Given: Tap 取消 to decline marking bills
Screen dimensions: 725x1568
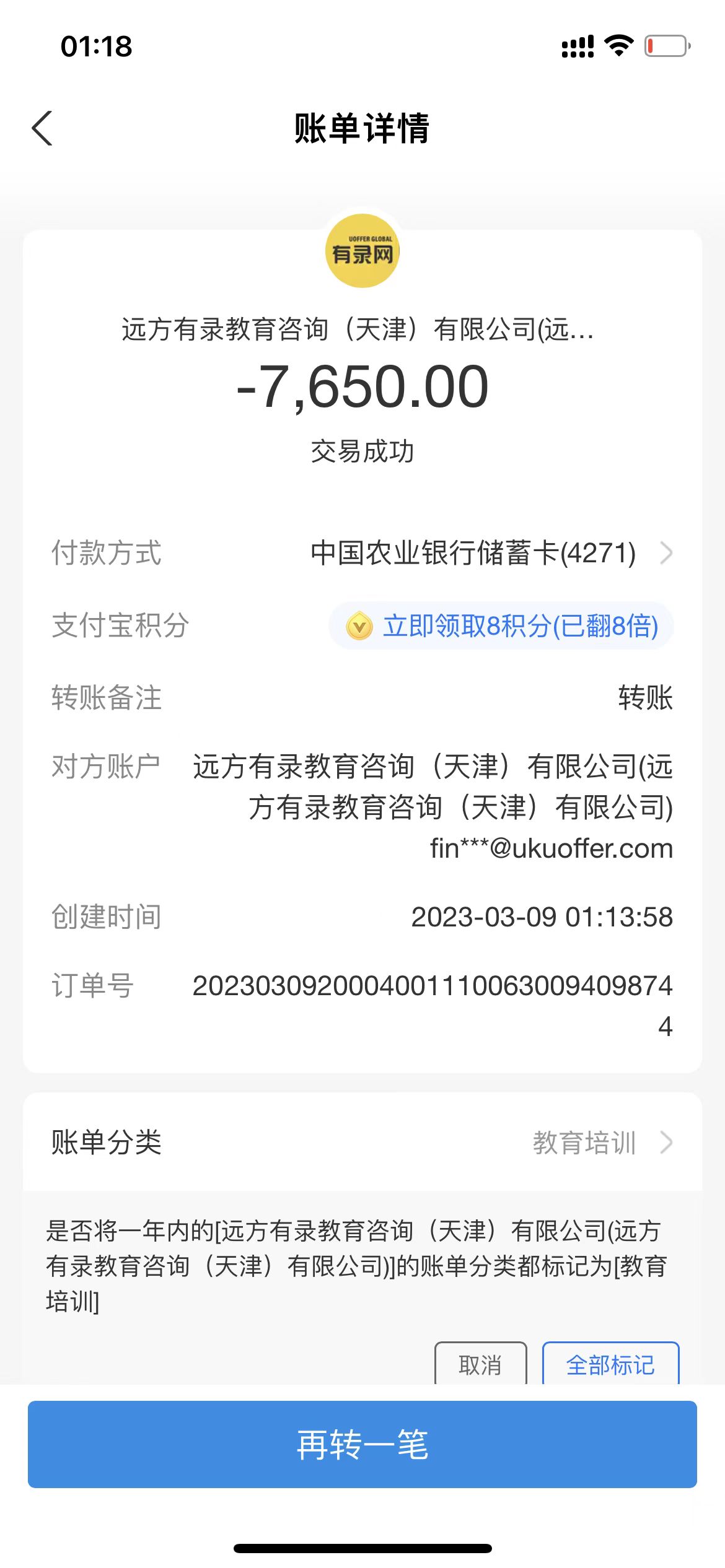Looking at the screenshot, I should [x=480, y=1364].
